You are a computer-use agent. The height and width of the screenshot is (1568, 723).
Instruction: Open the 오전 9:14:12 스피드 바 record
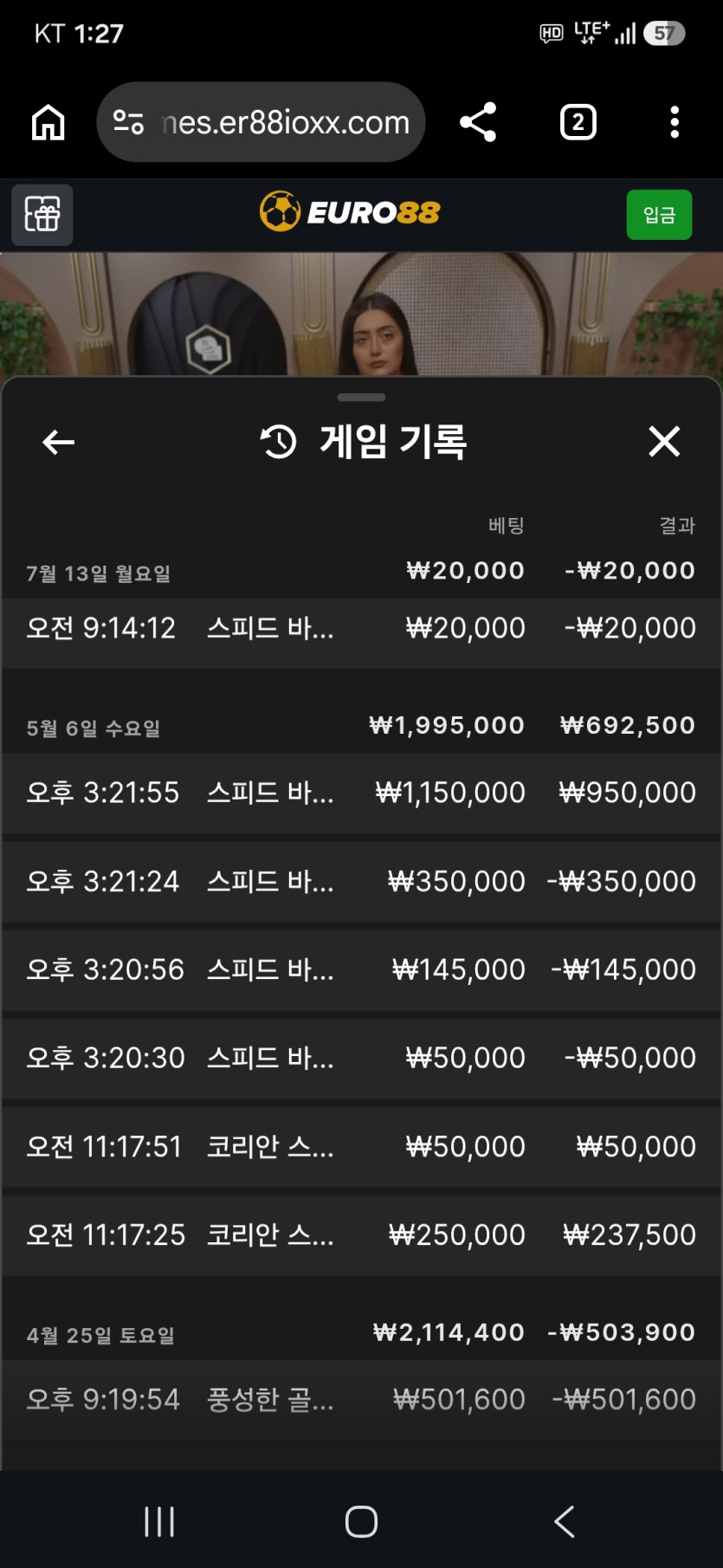(x=361, y=628)
